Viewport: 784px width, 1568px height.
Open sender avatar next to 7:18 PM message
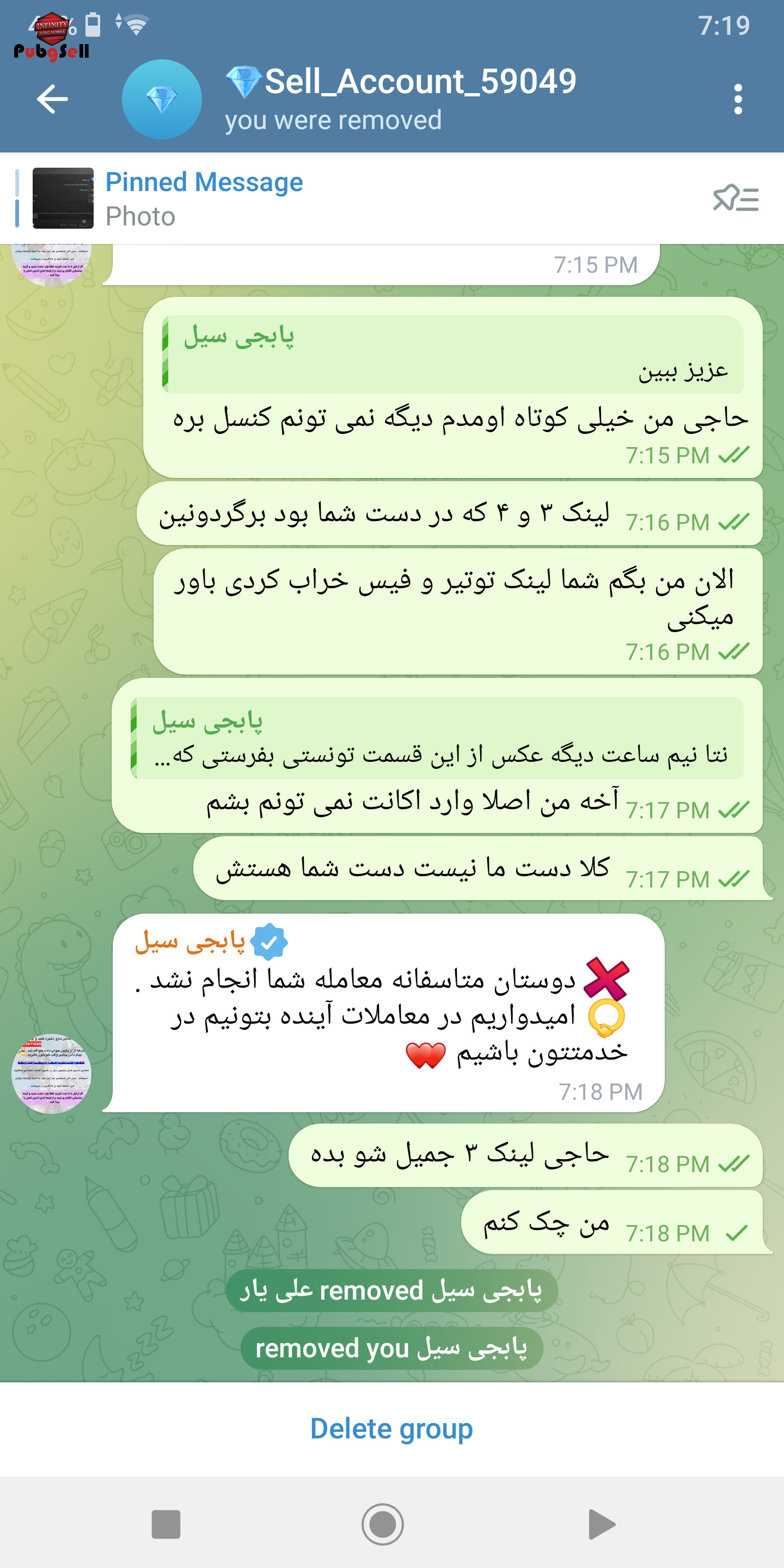point(51,1074)
